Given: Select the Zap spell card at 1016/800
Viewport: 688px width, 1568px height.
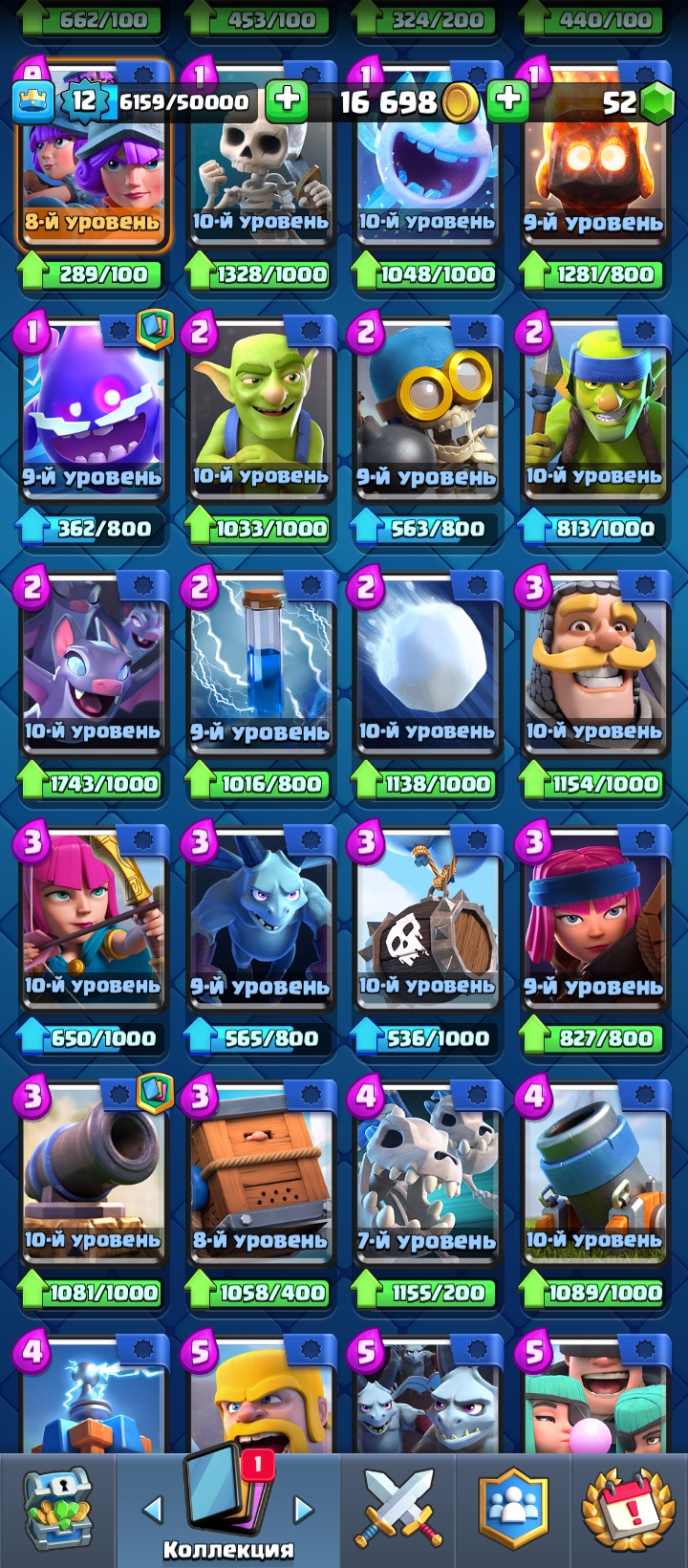Looking at the screenshot, I should click(x=259, y=665).
